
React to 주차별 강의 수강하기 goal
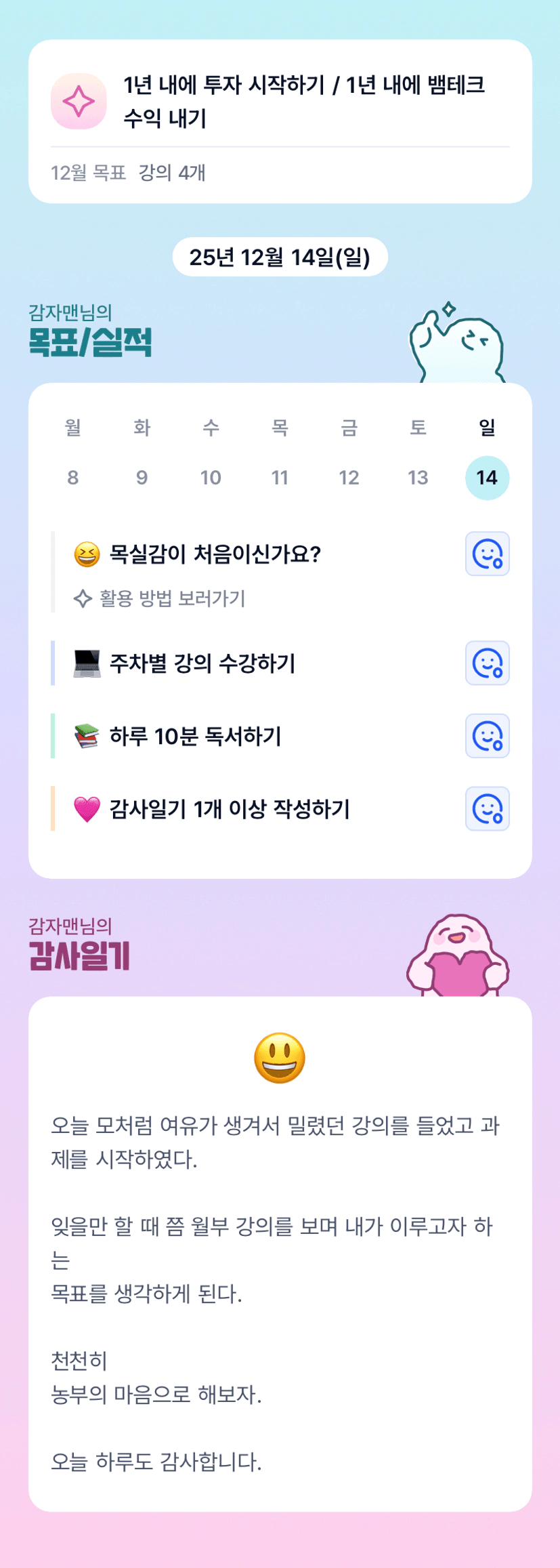click(487, 663)
